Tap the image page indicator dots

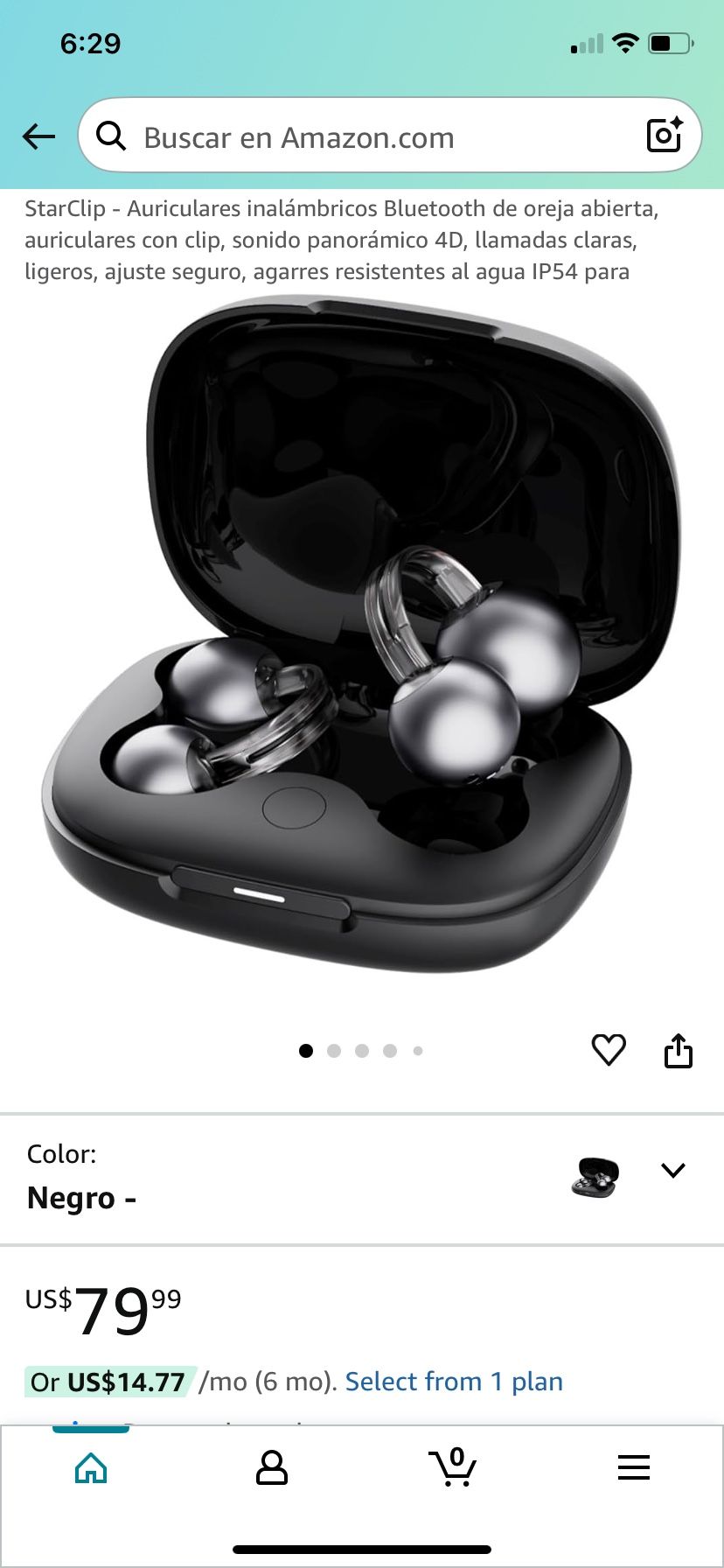point(361,1051)
